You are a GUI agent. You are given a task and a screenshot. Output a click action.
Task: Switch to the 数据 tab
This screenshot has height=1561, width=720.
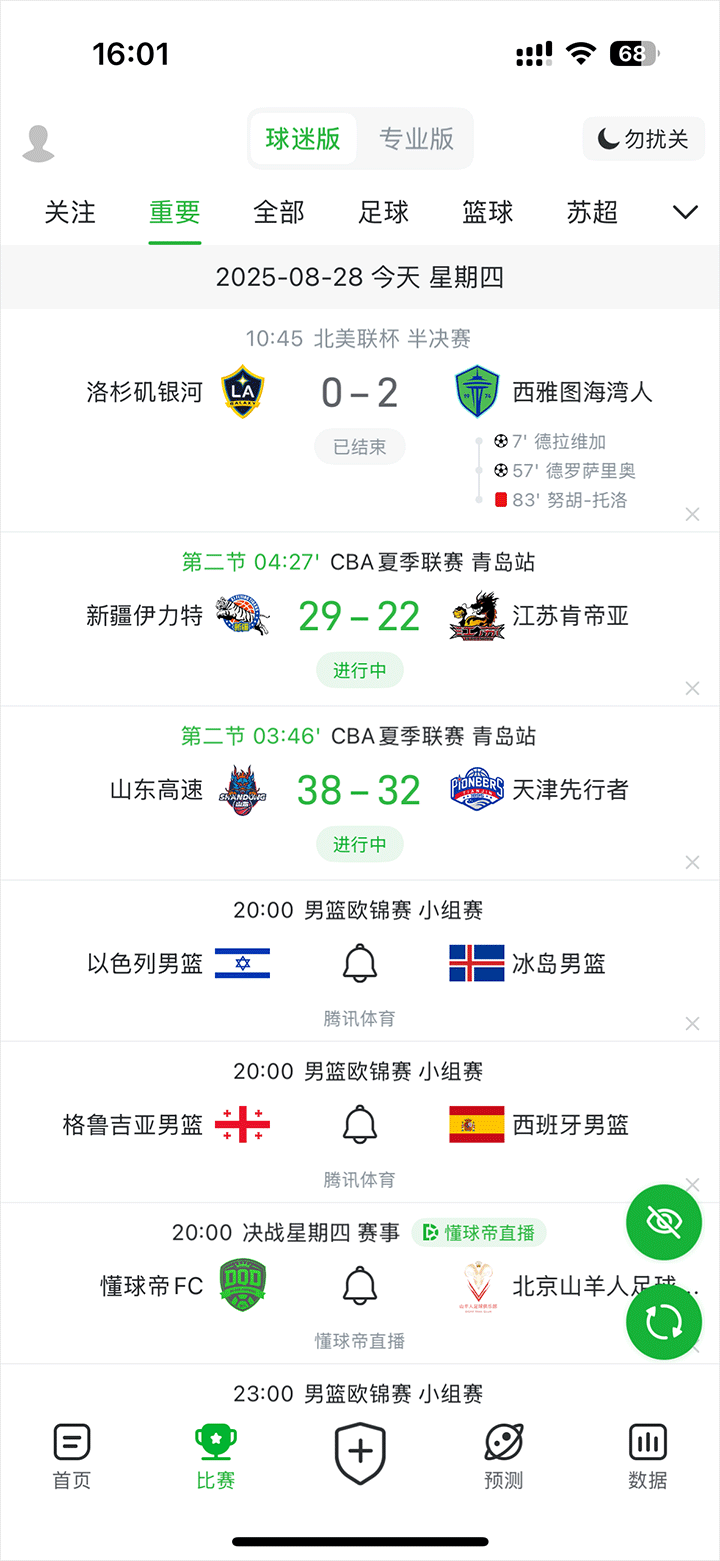tap(647, 1457)
